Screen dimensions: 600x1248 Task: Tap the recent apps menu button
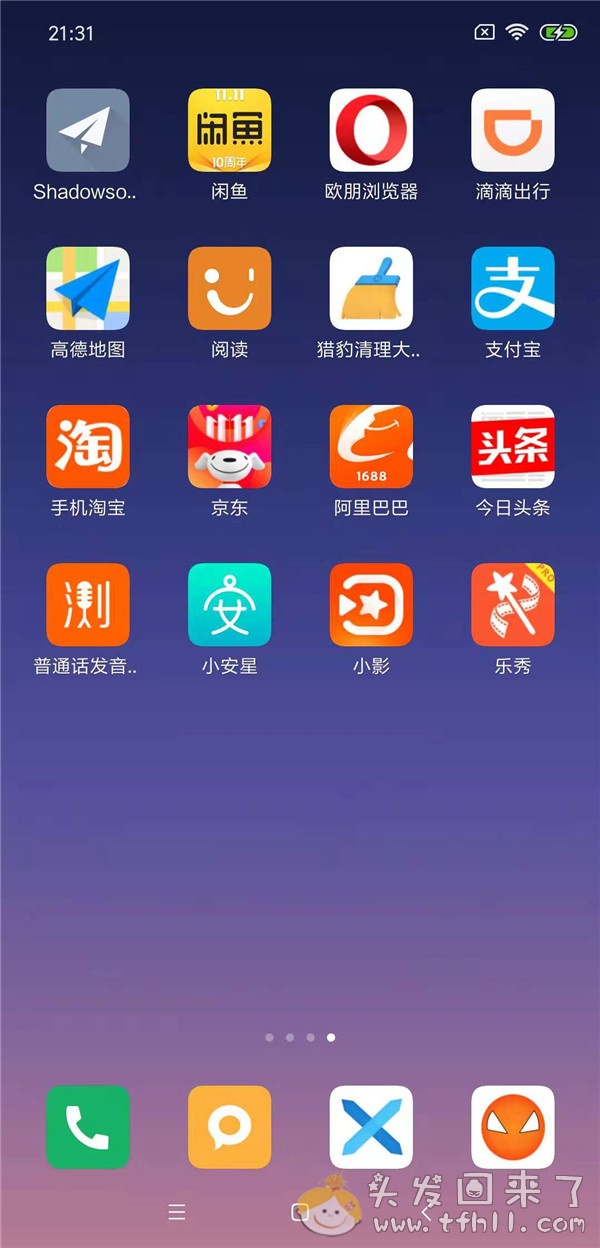[x=177, y=1212]
